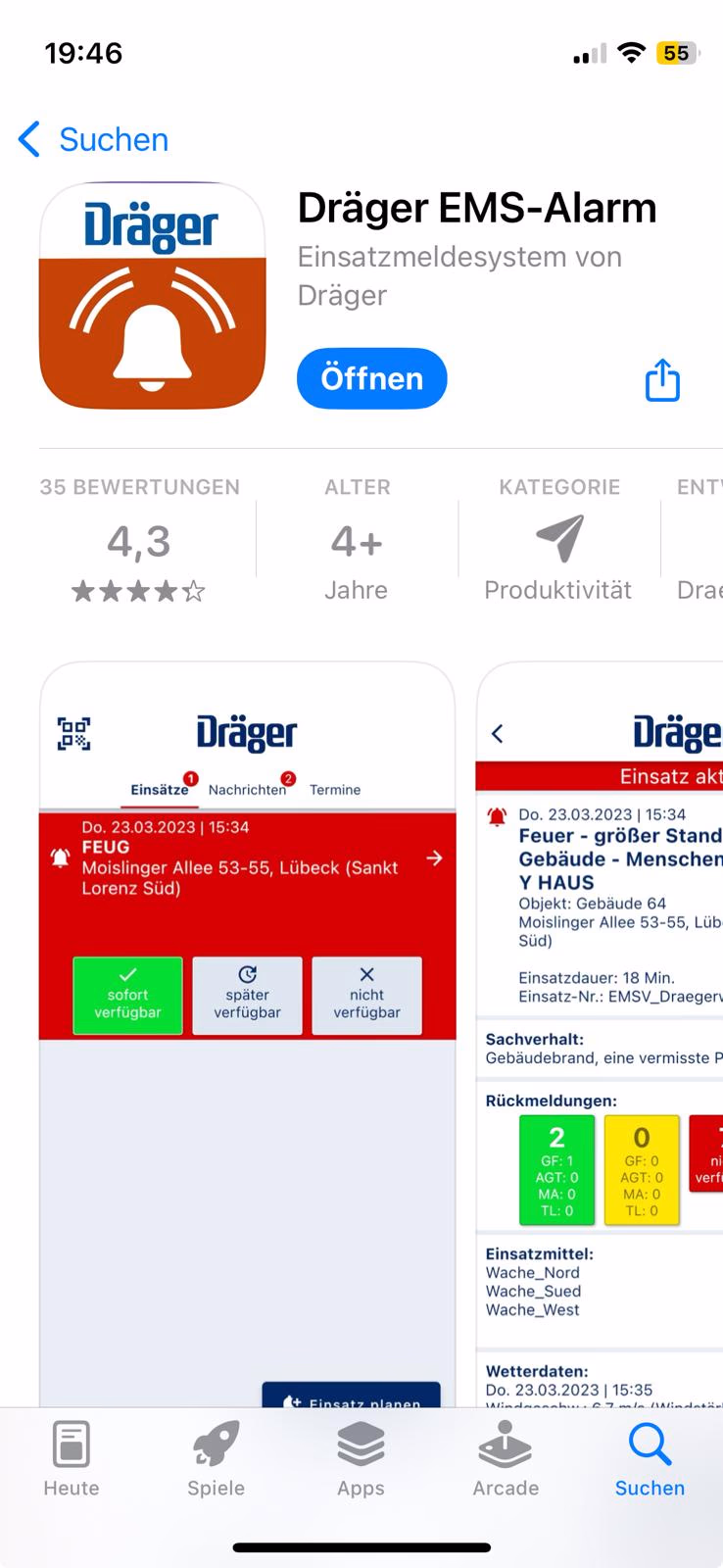Share the Dräger EMS-Alarm app
Screen dimensions: 723x1568
click(662, 380)
